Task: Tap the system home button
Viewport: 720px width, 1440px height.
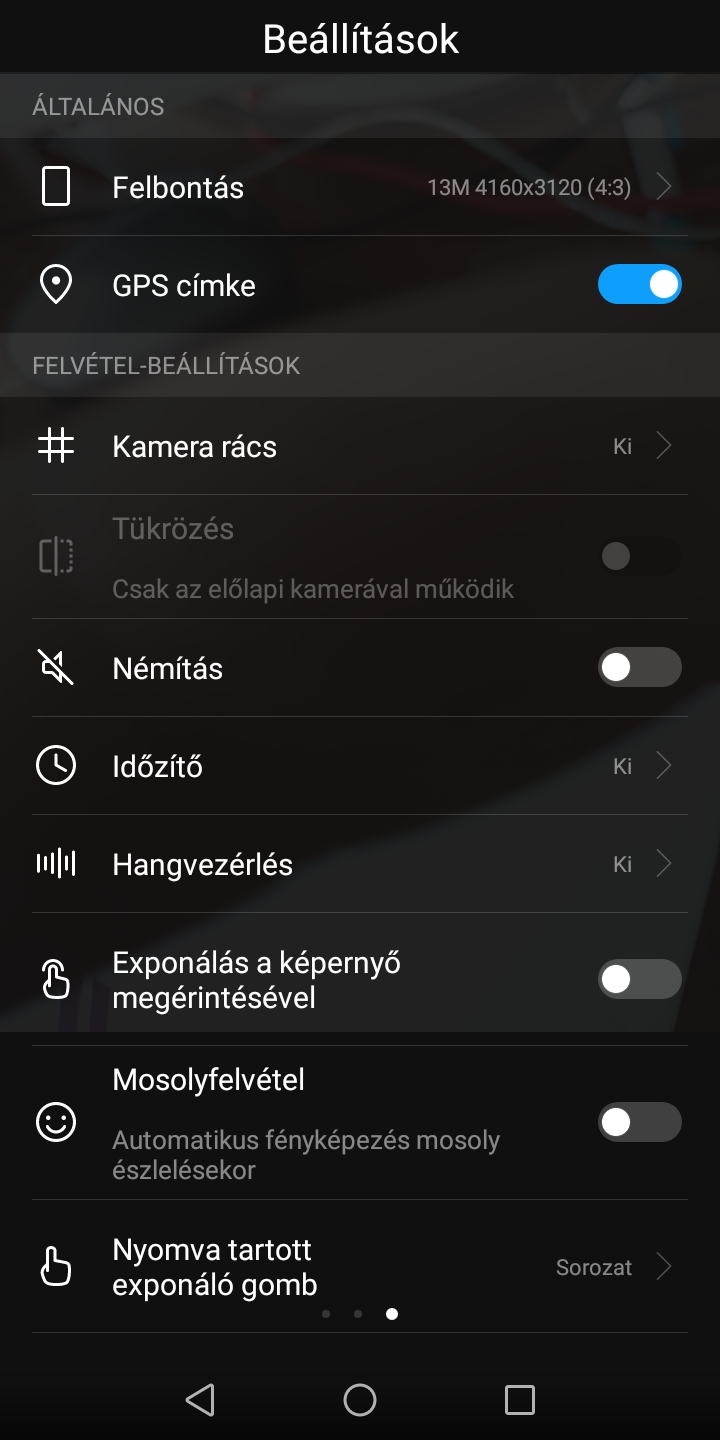Action: (360, 1400)
